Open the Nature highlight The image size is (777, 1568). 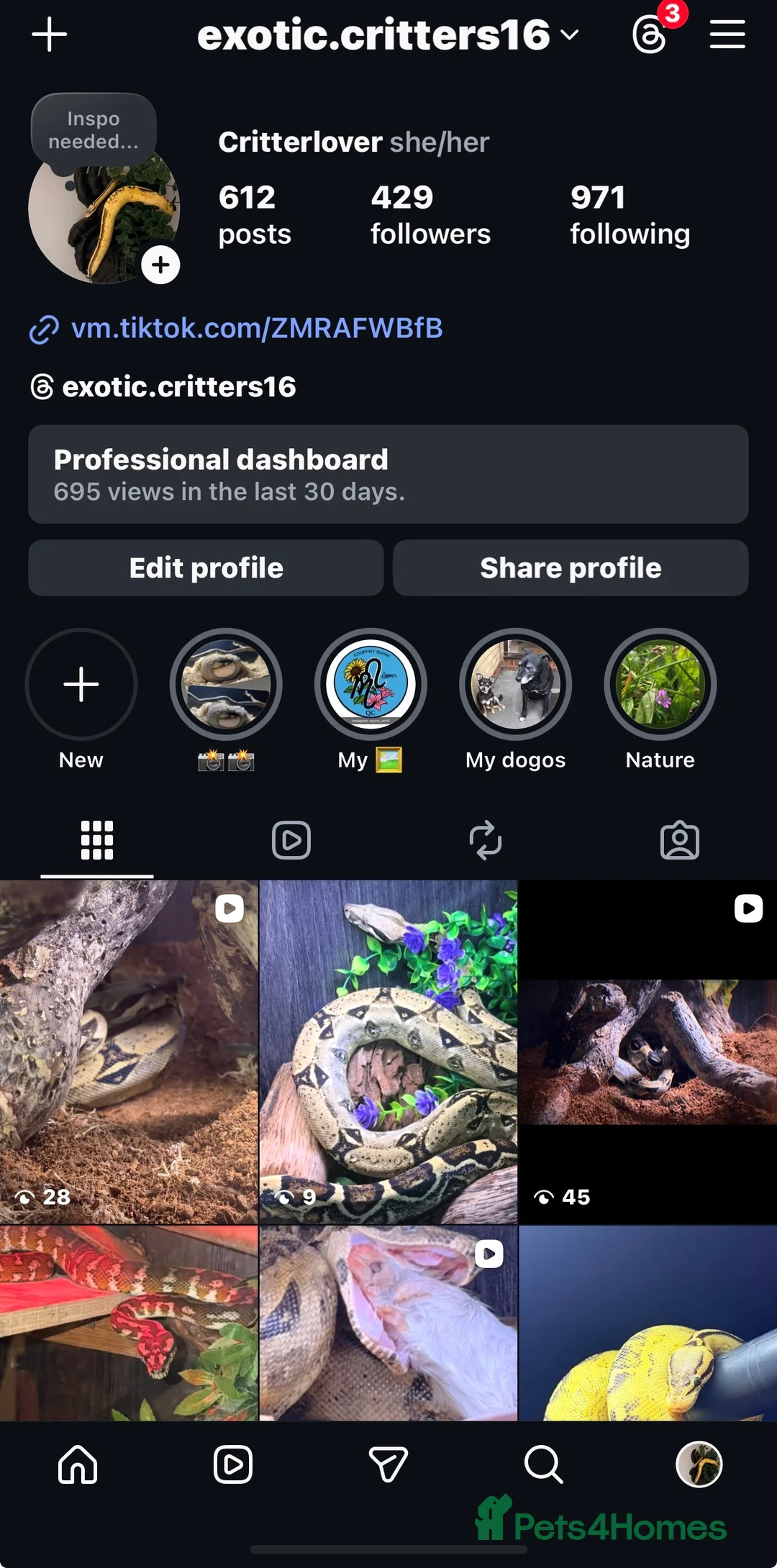click(x=660, y=685)
